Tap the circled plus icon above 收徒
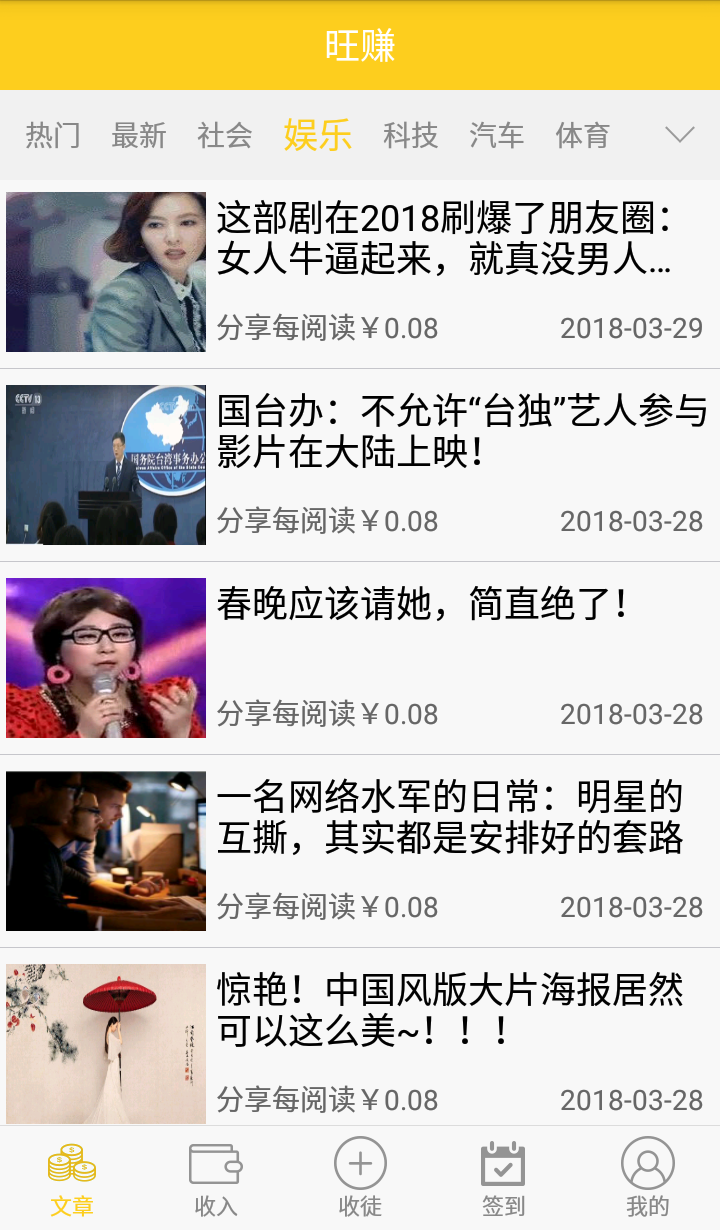 (x=358, y=1165)
